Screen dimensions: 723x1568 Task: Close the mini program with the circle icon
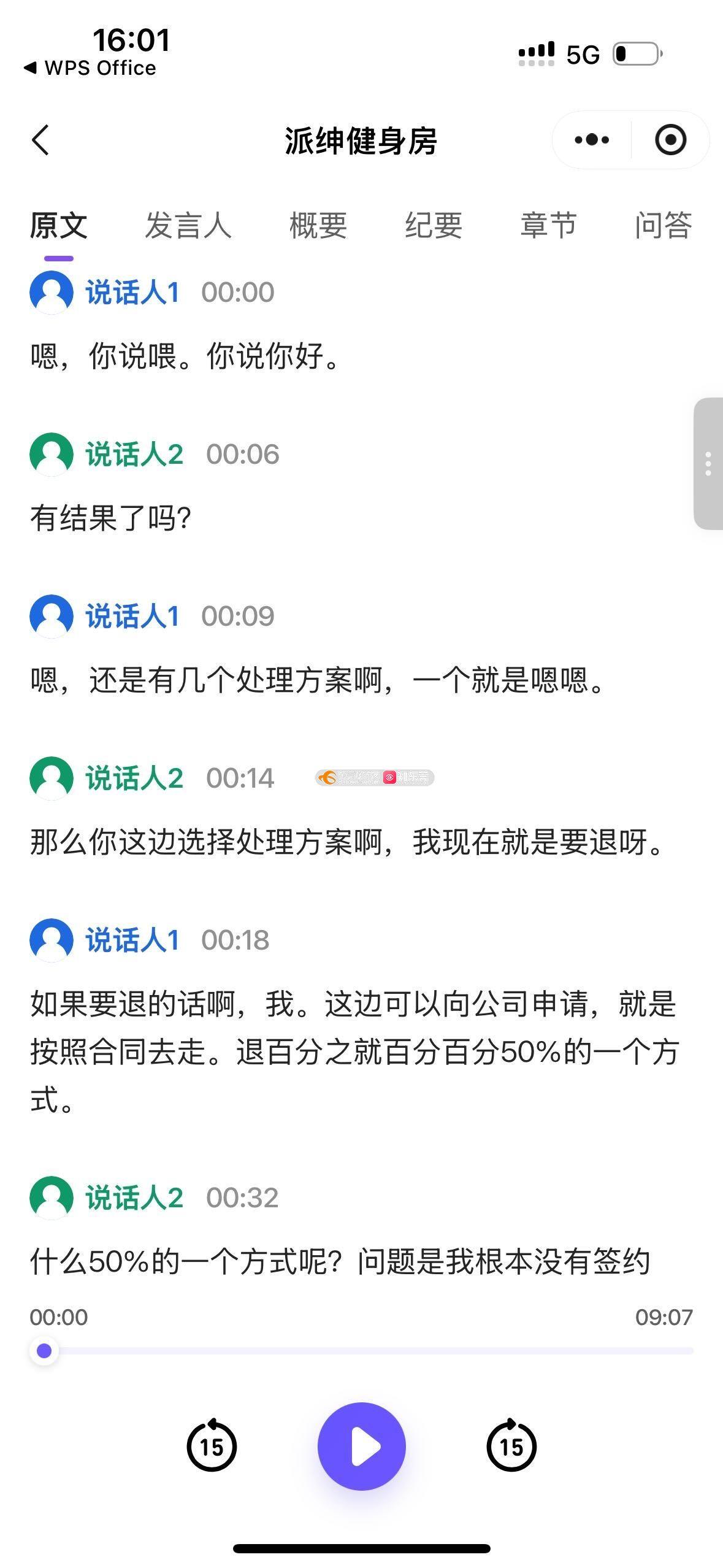tap(670, 140)
